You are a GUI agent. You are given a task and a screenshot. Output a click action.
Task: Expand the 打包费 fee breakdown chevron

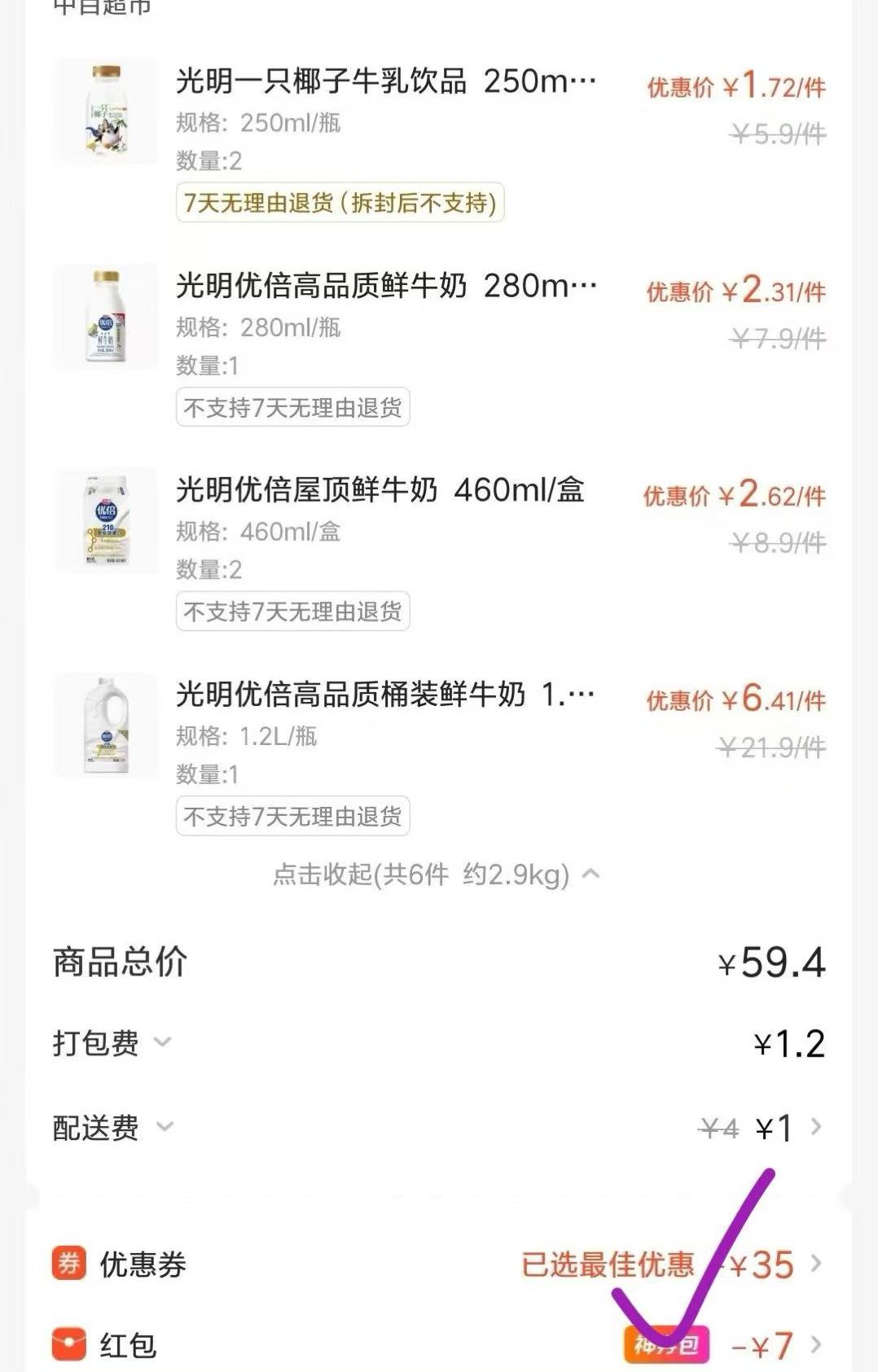coord(166,1045)
